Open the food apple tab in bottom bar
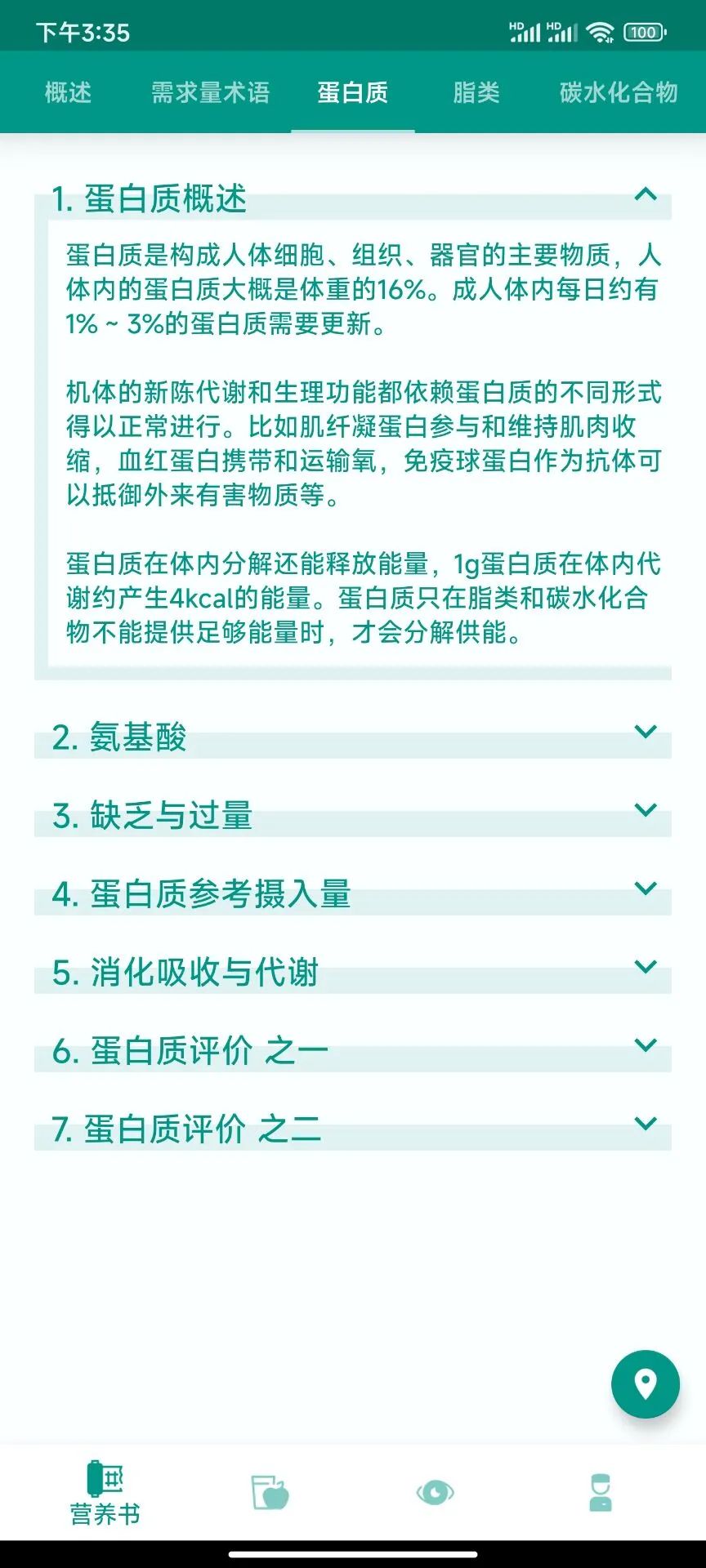Image resolution: width=706 pixels, height=1568 pixels. (x=270, y=1493)
